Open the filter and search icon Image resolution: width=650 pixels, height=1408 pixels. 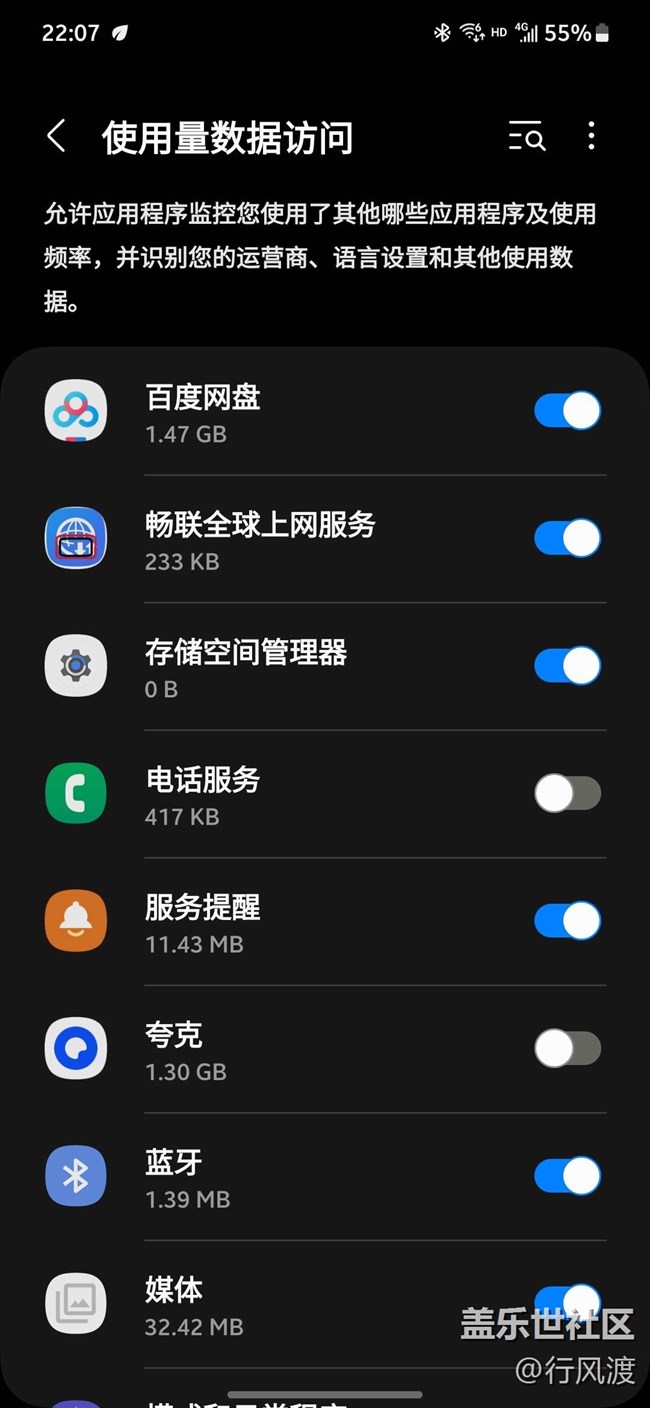click(x=526, y=137)
